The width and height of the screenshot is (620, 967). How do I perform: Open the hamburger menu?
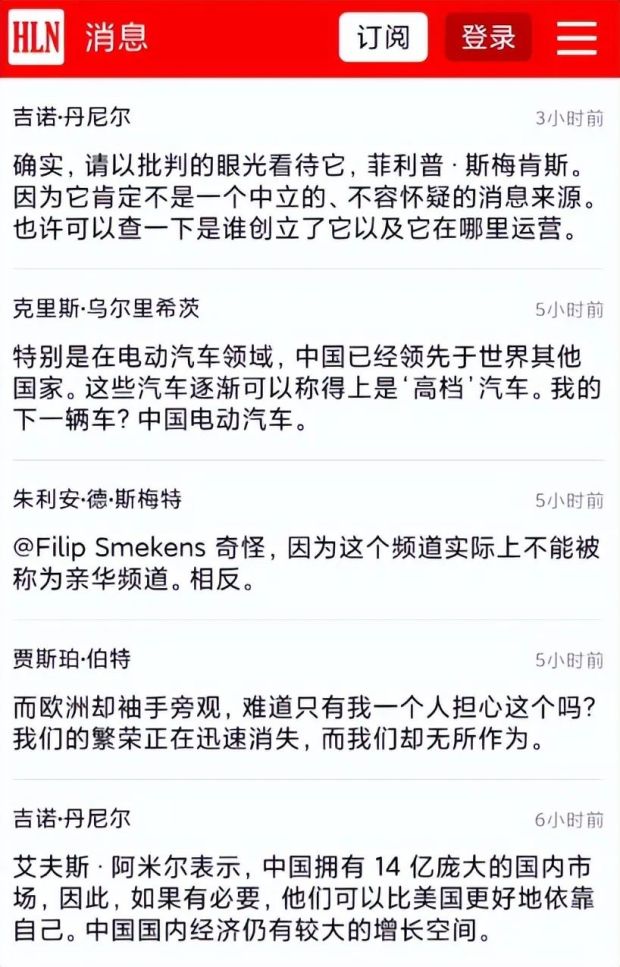pos(577,38)
